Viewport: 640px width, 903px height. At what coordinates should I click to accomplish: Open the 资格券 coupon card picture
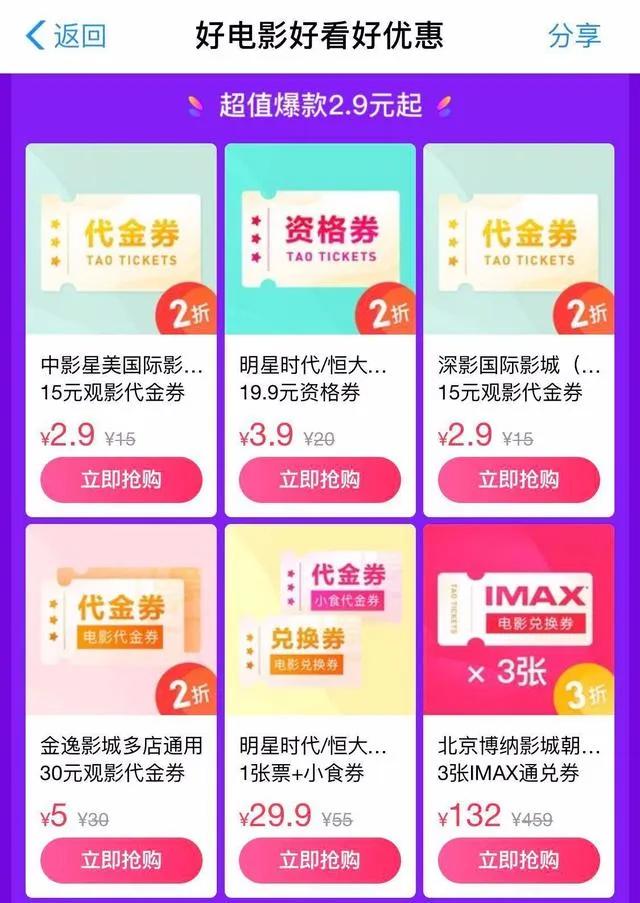pyautogui.click(x=320, y=239)
